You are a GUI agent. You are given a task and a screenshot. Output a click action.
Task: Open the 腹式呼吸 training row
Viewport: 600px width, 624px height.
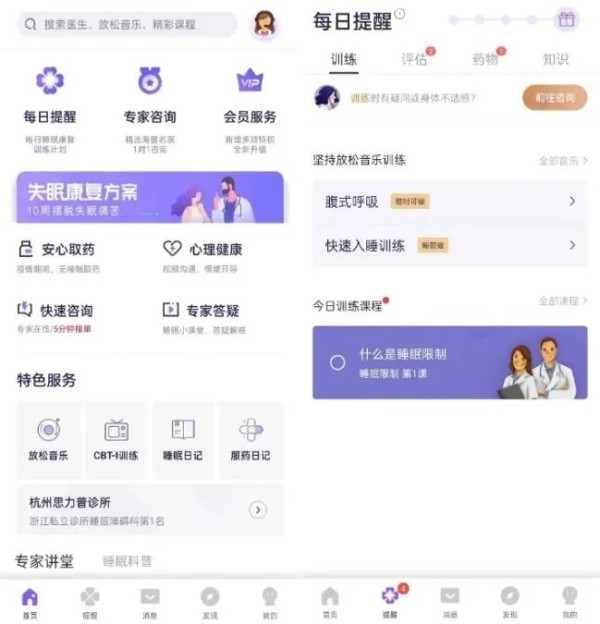click(449, 201)
